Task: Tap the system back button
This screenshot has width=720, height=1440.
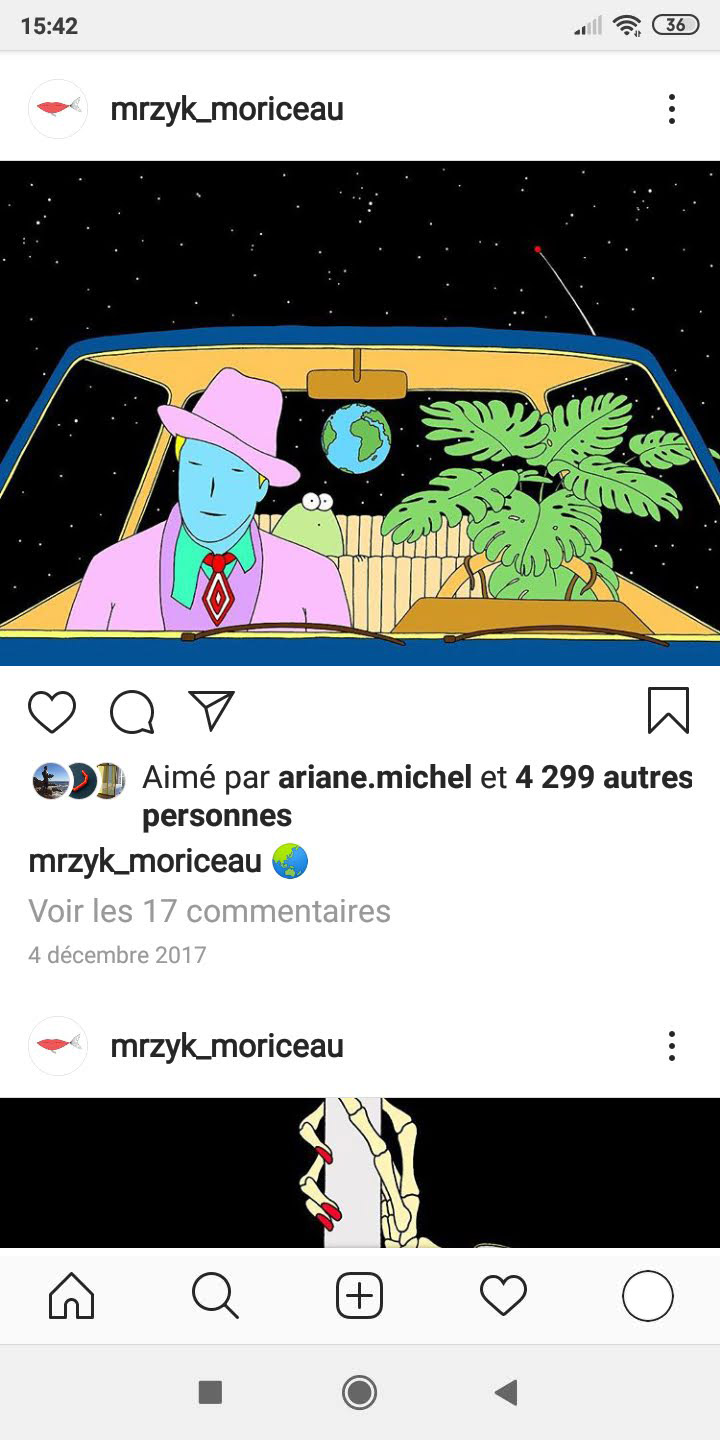Action: point(506,1392)
